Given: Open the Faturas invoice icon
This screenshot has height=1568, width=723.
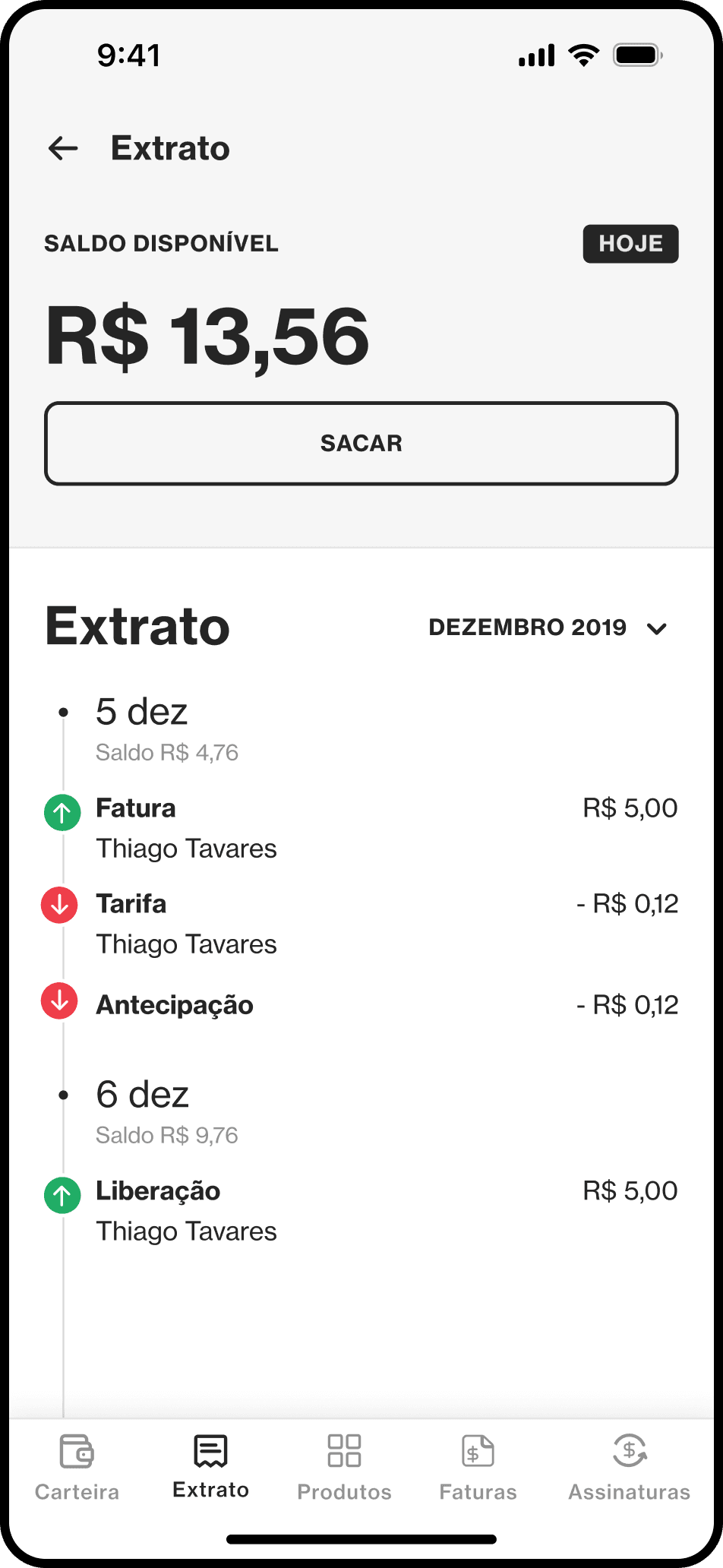Looking at the screenshot, I should tap(478, 1452).
